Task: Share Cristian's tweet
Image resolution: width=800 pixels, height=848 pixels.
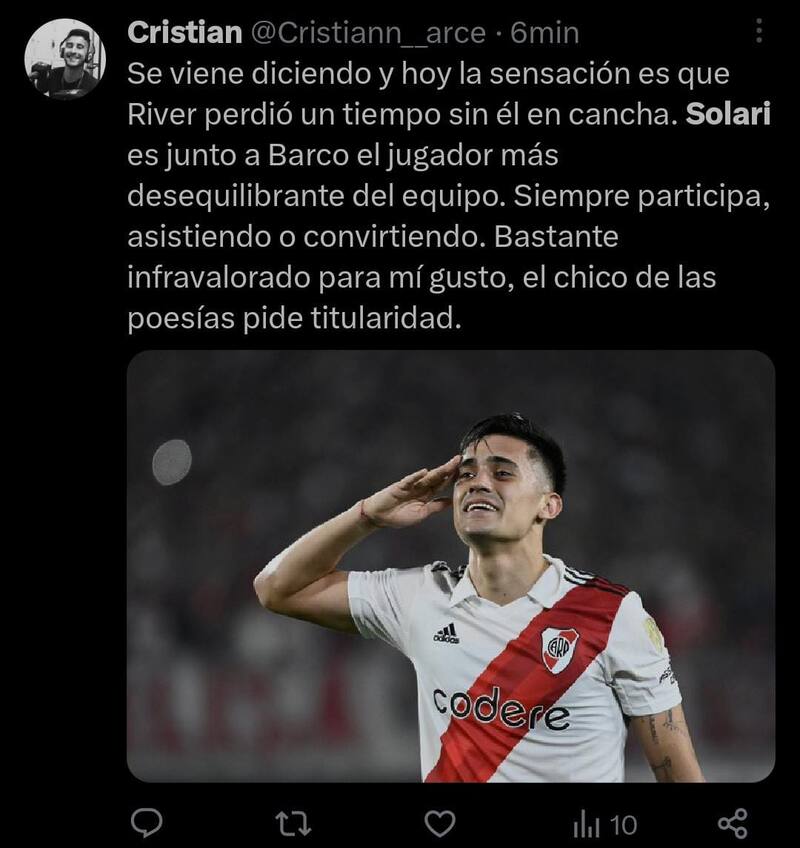Action: click(x=733, y=822)
